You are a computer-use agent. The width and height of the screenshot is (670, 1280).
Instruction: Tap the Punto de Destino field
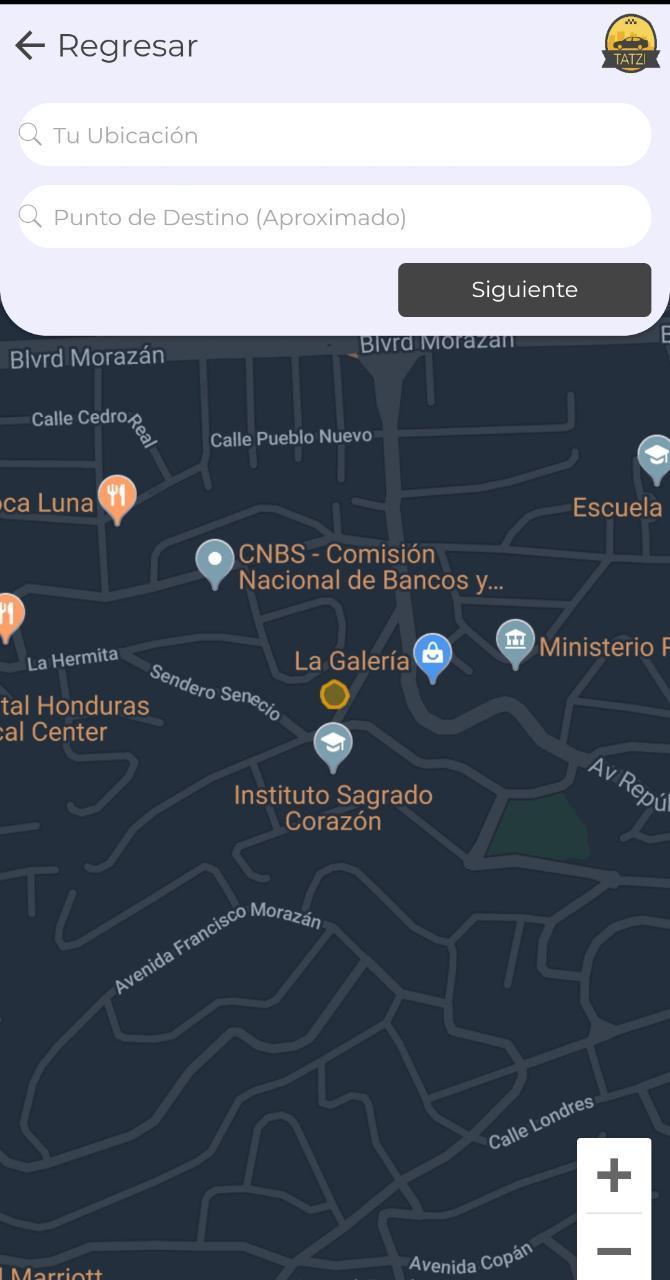click(334, 217)
